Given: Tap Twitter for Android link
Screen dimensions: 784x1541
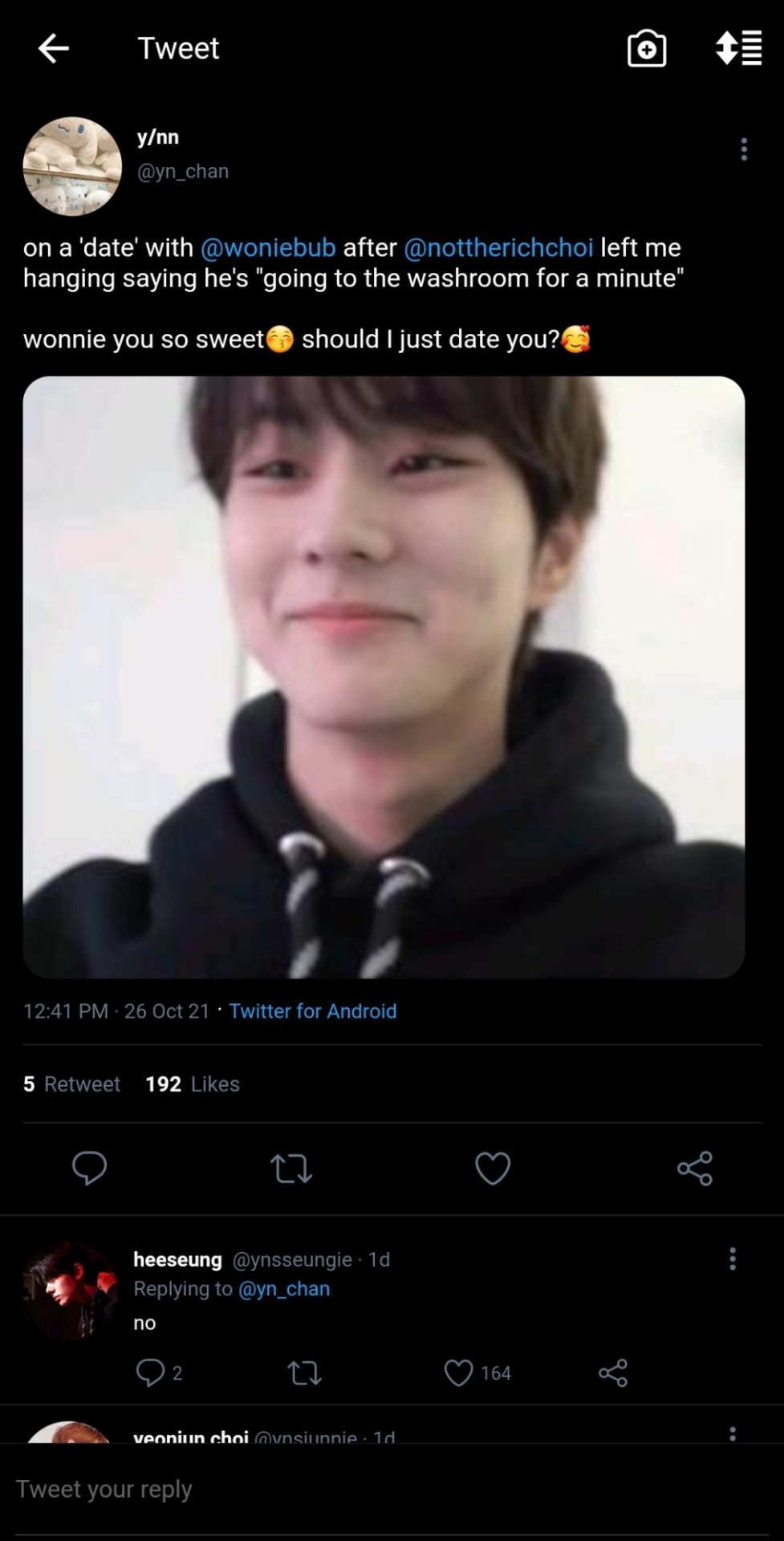Looking at the screenshot, I should pos(312,1010).
